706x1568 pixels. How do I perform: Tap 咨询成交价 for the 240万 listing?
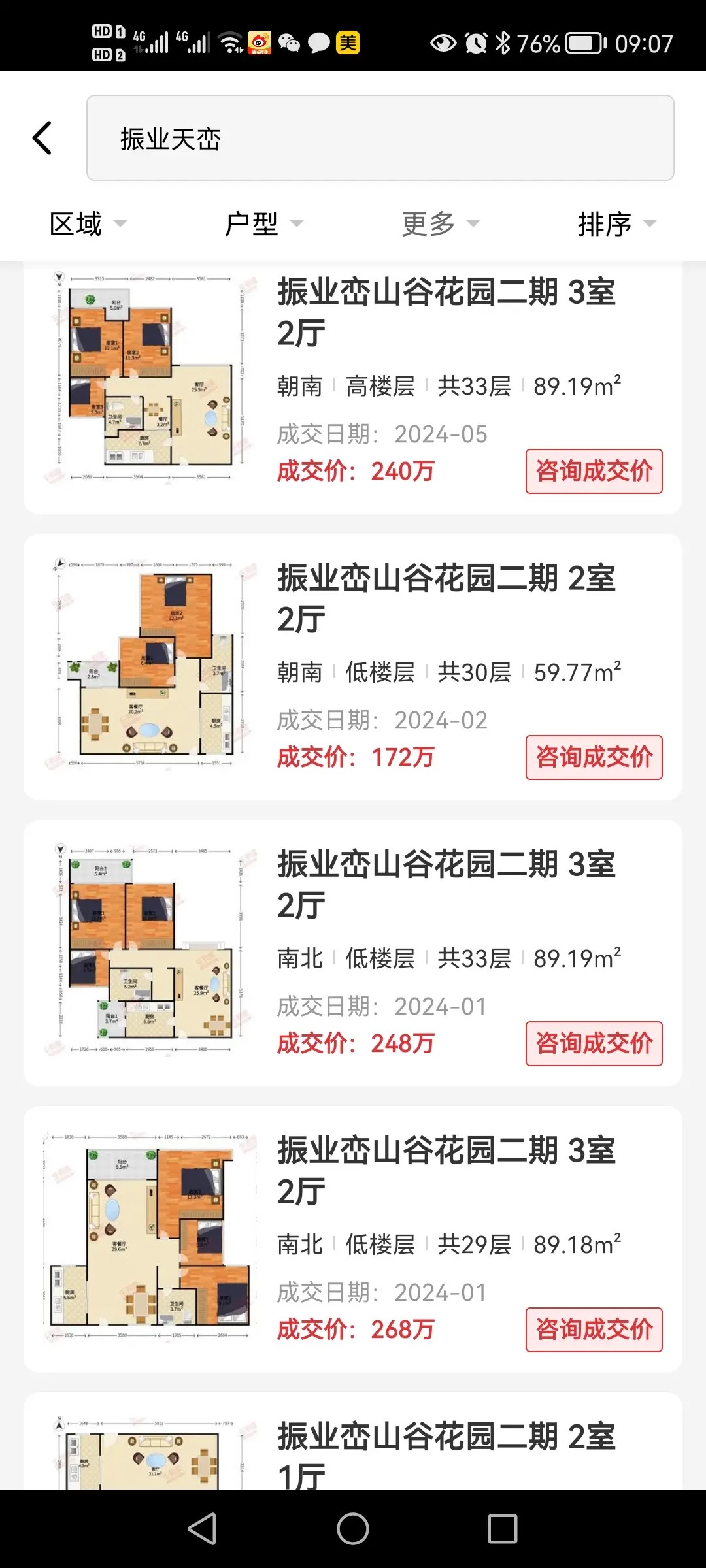coord(594,471)
